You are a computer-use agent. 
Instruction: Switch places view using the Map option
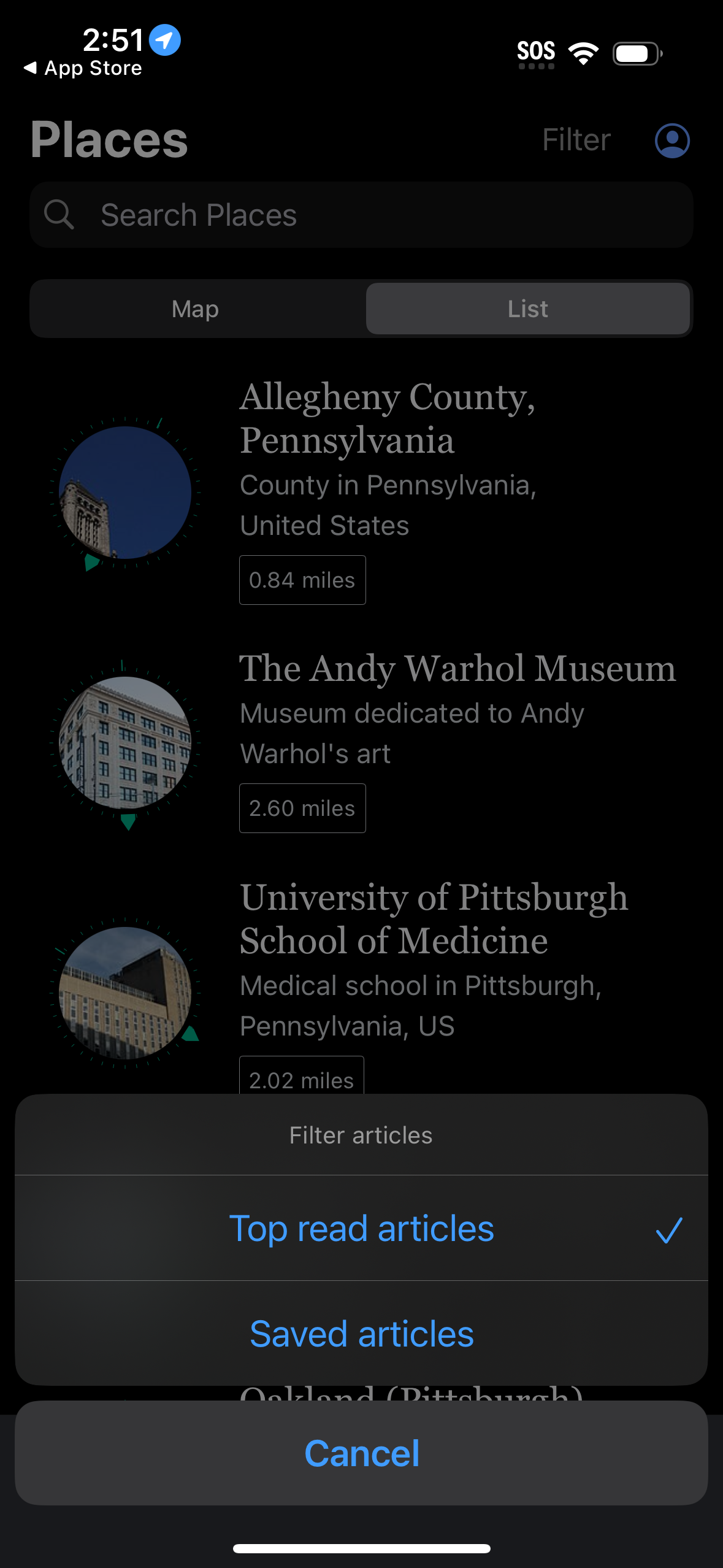click(x=195, y=309)
